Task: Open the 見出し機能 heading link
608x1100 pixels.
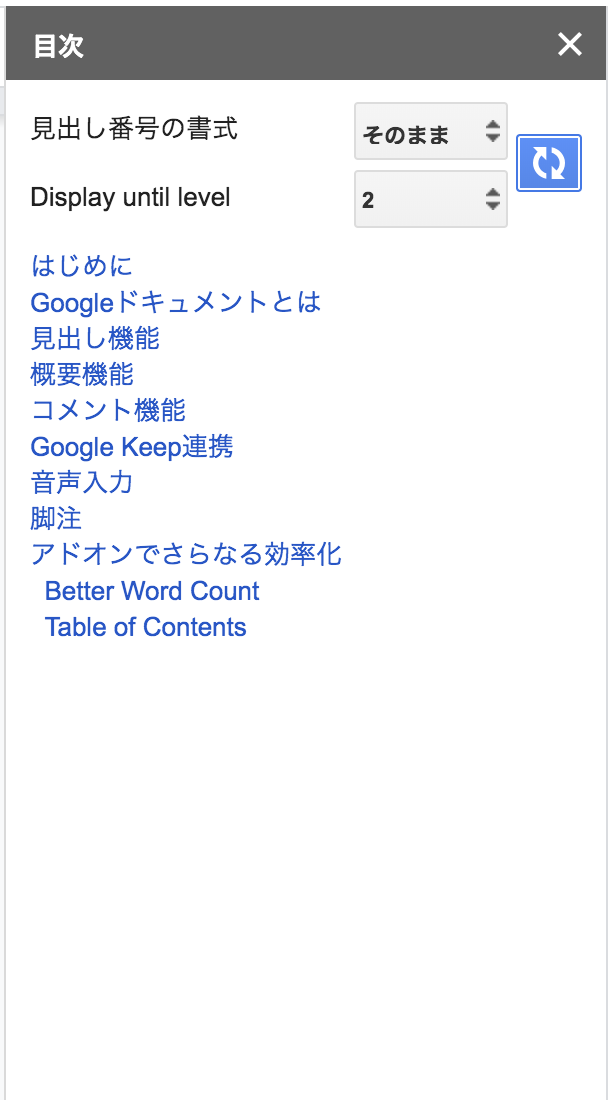Action: tap(95, 338)
